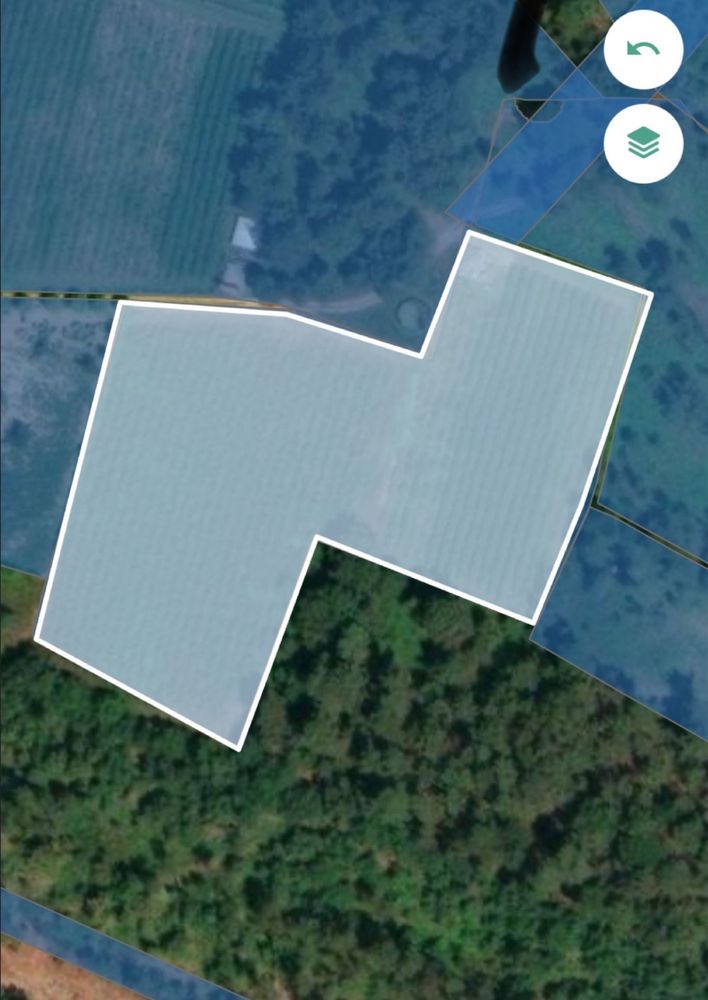Image resolution: width=708 pixels, height=1000 pixels.
Task: Open the map layers selector
Action: (x=643, y=144)
